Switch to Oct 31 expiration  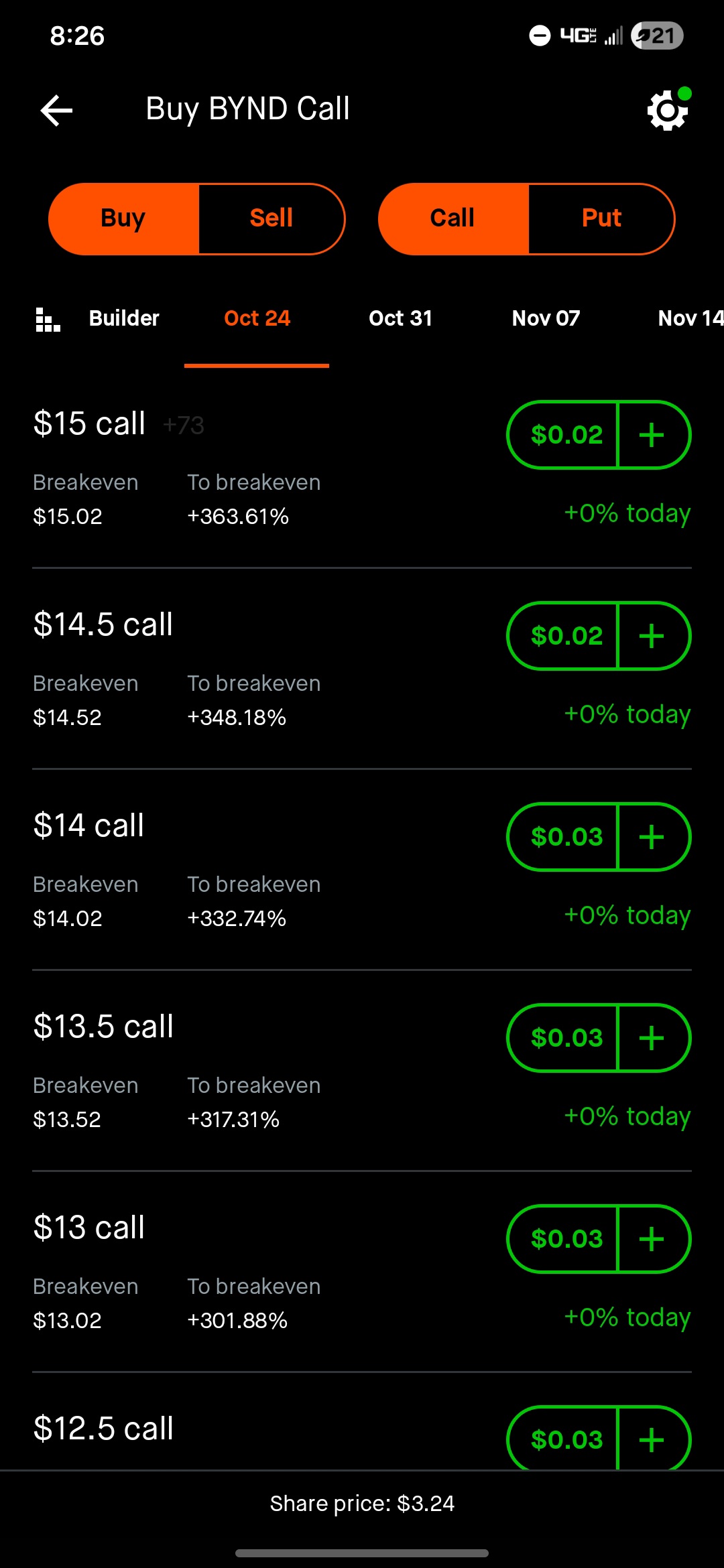tap(400, 318)
